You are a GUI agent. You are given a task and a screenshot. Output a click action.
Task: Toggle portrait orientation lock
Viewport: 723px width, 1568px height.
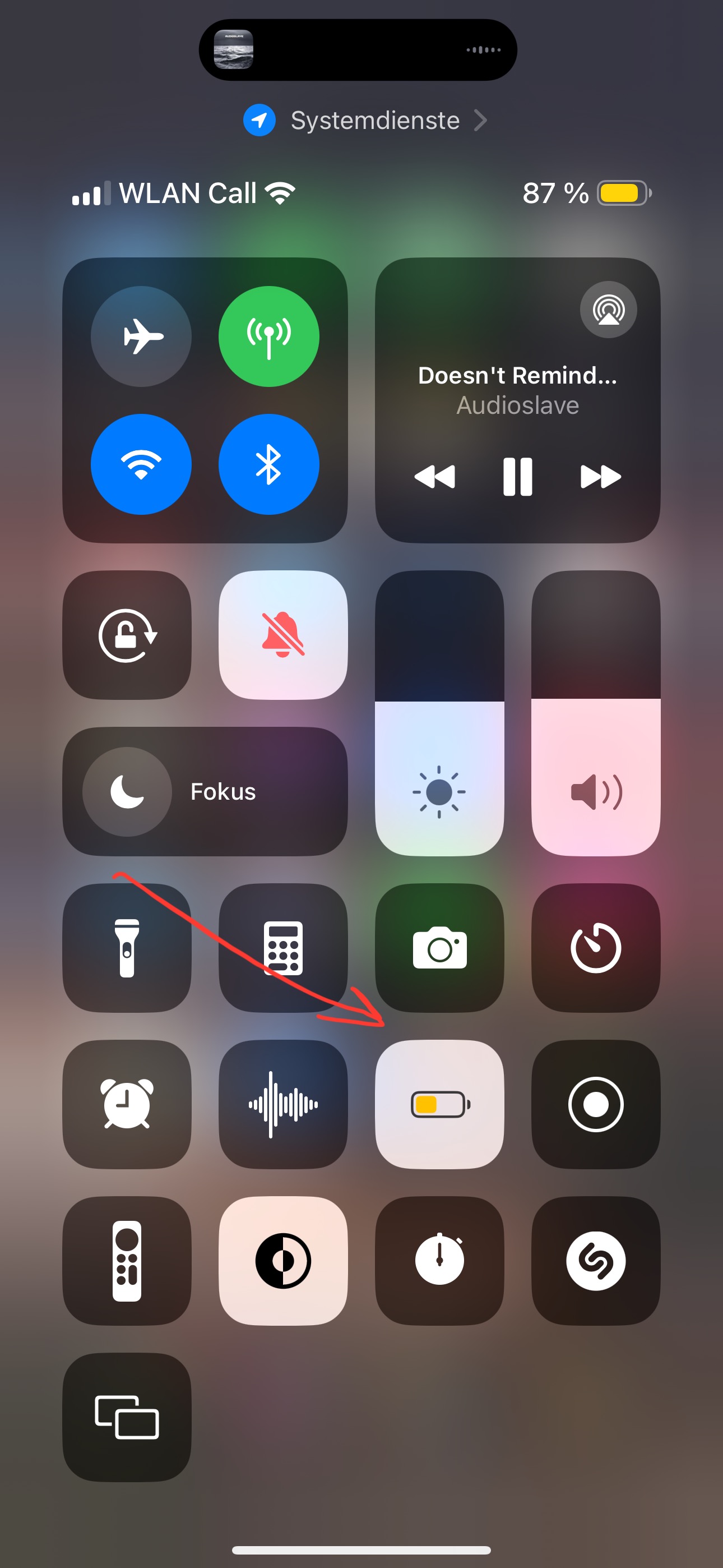[x=127, y=635]
